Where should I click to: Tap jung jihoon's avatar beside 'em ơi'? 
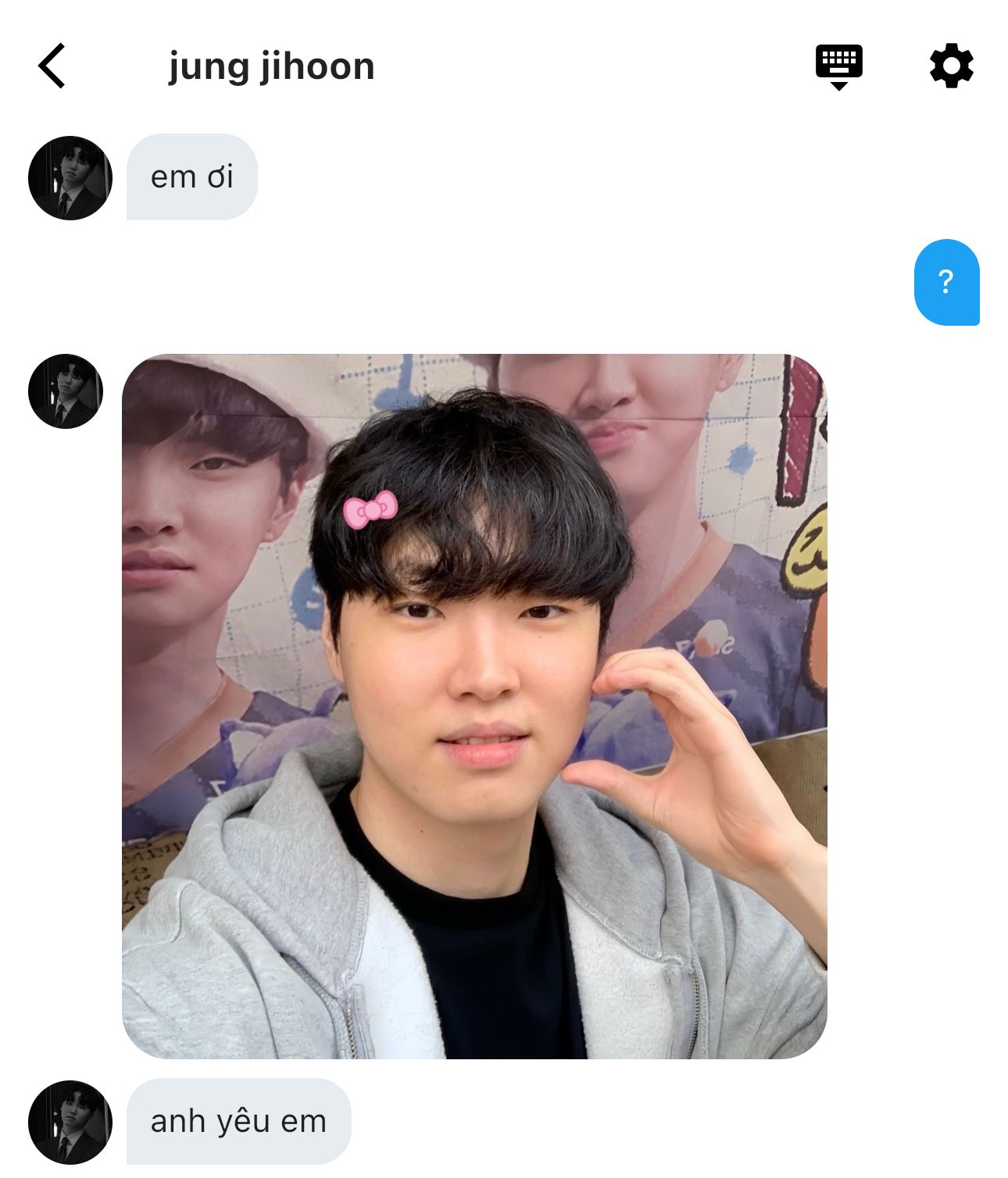tap(70, 178)
